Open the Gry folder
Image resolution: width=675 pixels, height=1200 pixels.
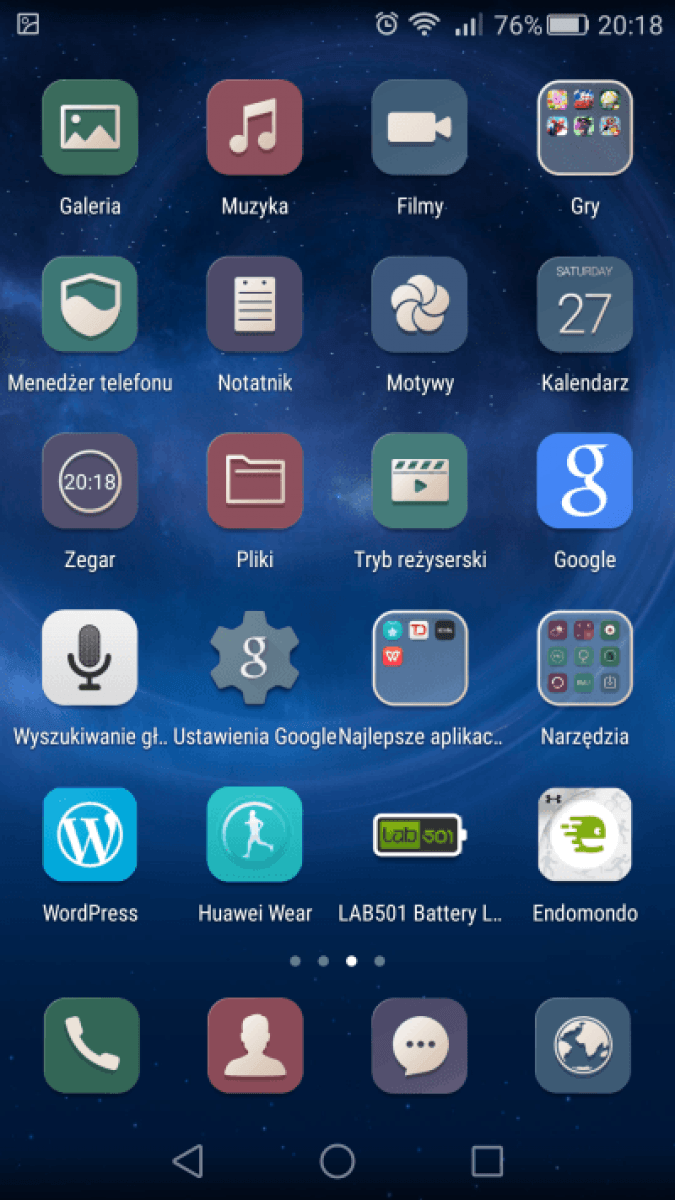[x=584, y=128]
